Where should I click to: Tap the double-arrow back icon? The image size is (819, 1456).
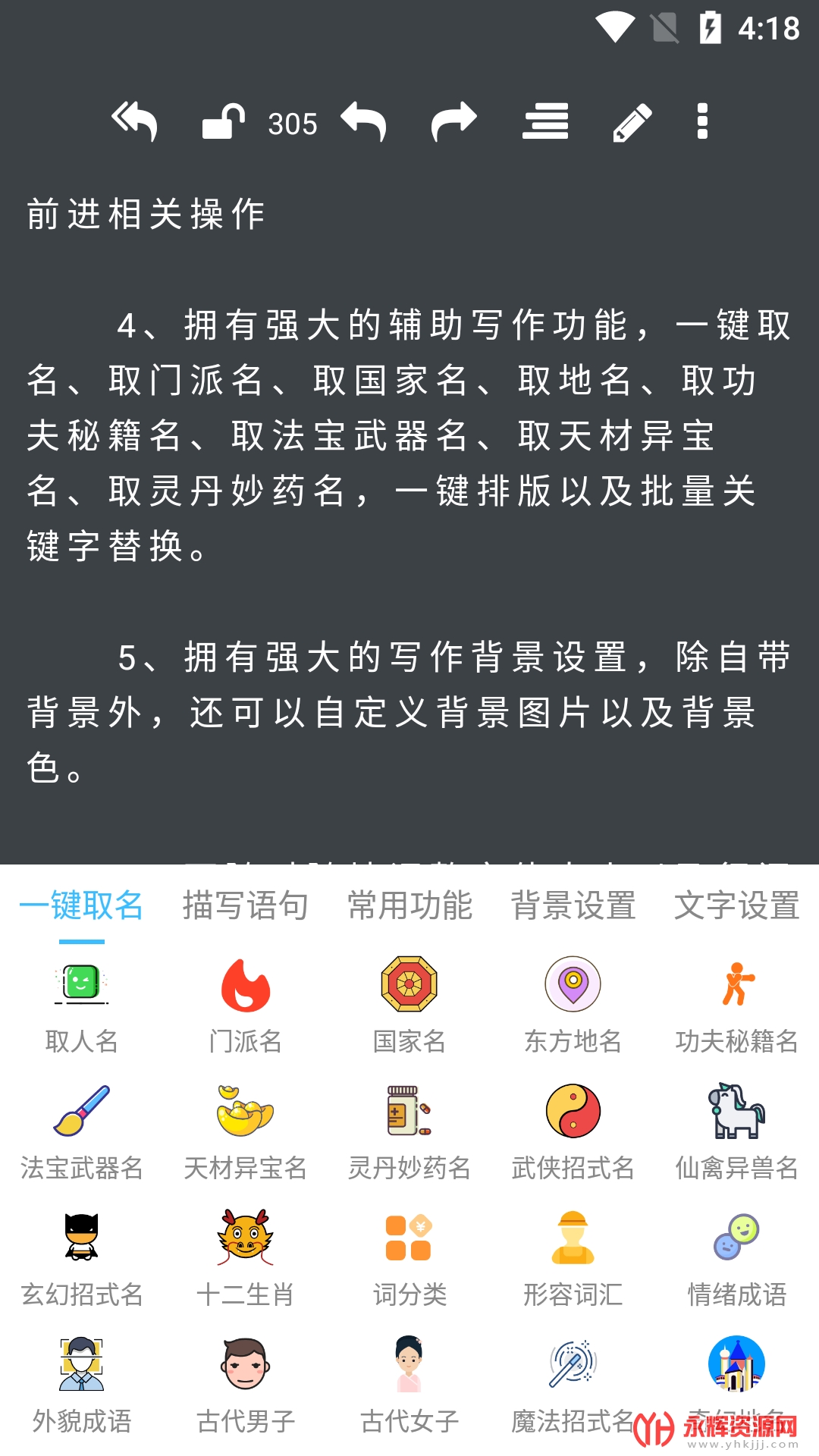[134, 121]
